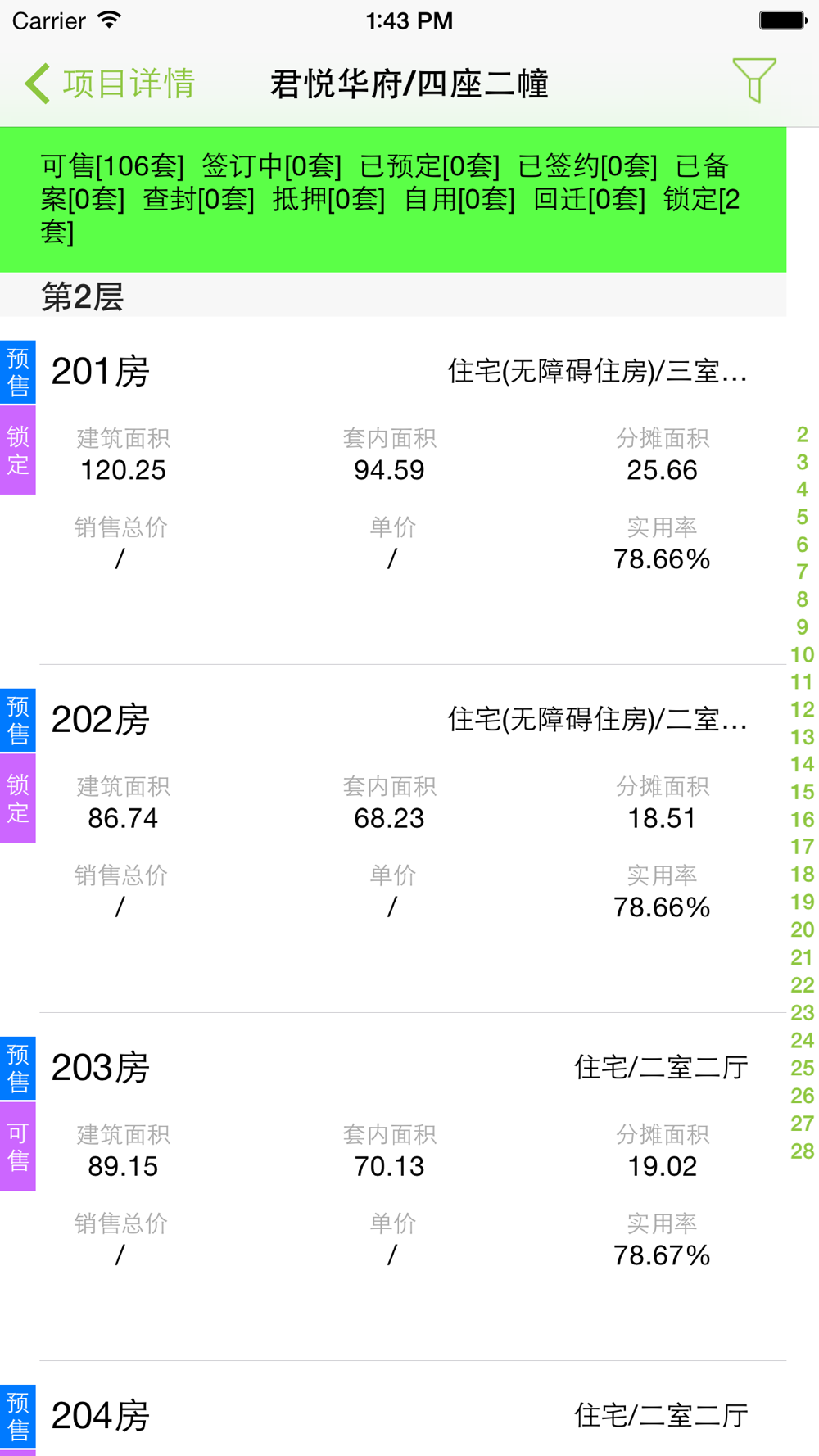Jump to floor 23 in index

[802, 1012]
